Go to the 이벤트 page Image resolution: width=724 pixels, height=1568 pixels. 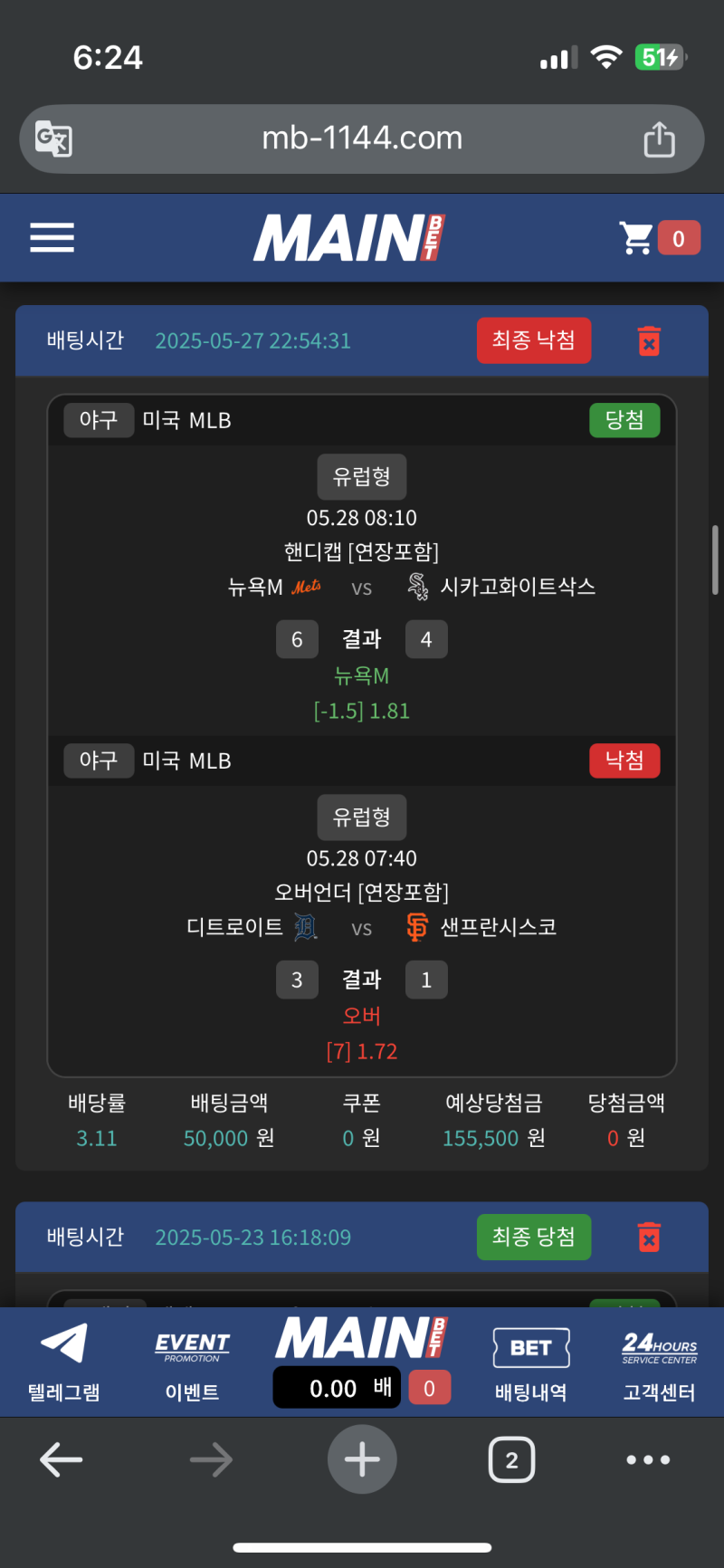pos(192,1362)
